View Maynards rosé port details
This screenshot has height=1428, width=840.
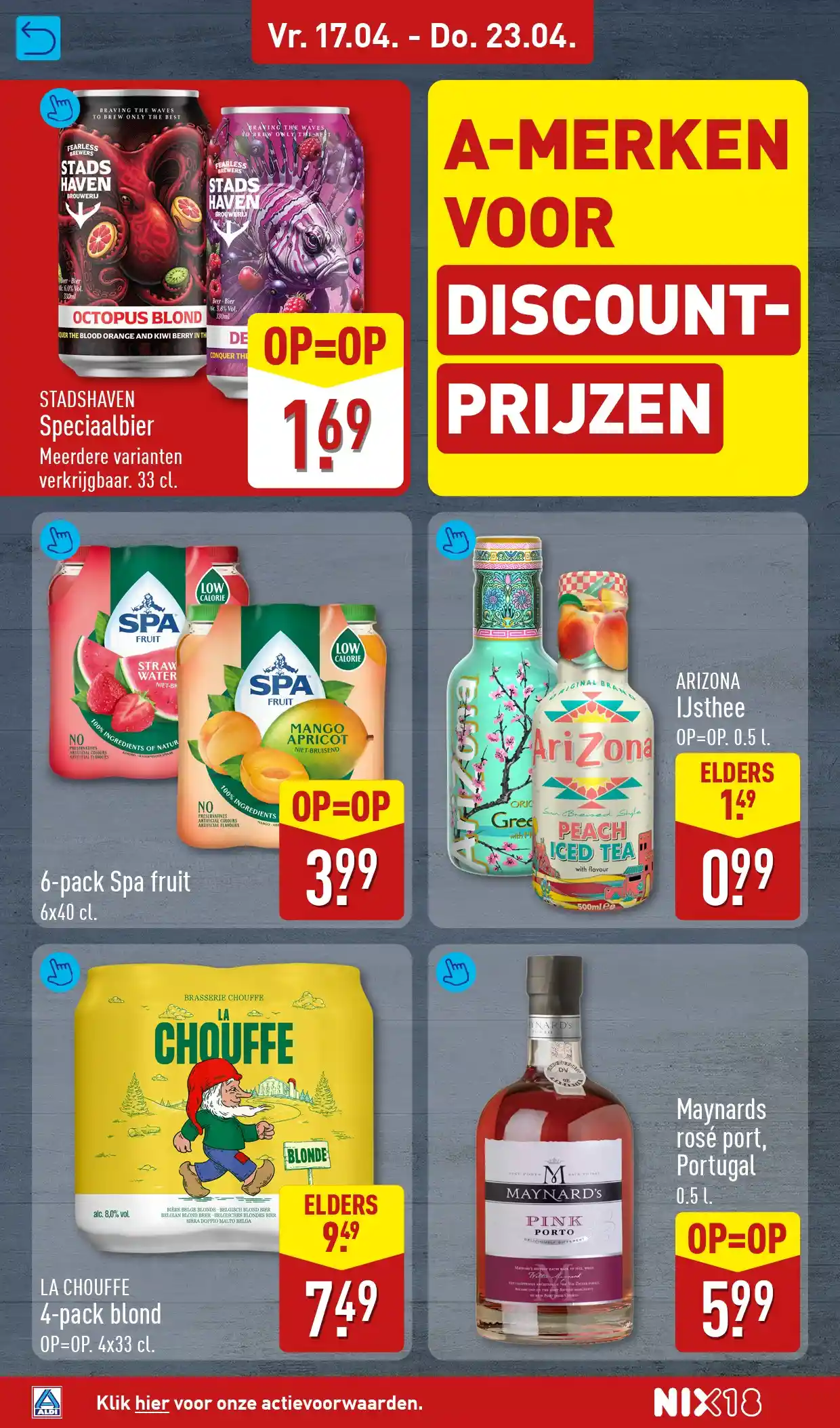(455, 972)
